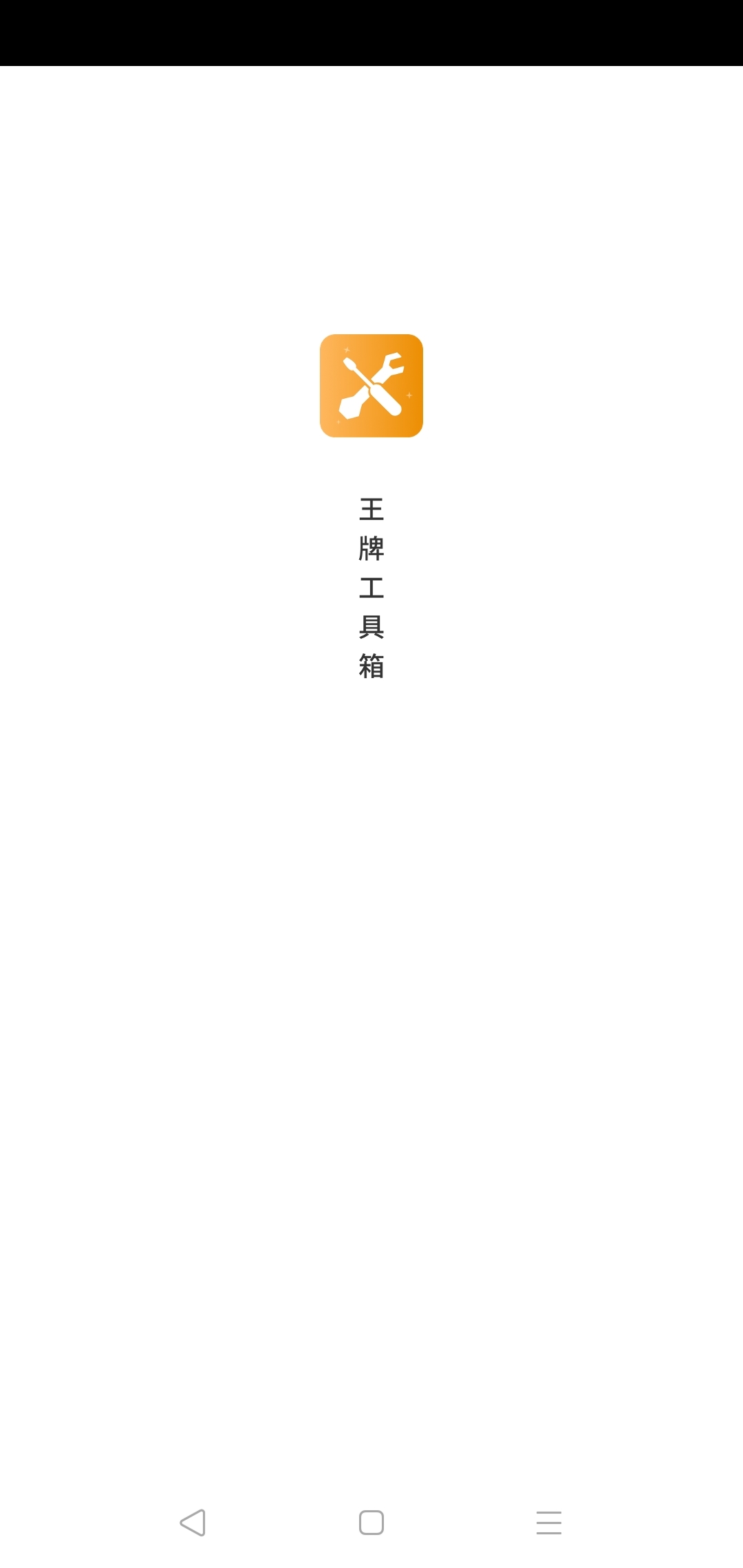Tap the character 牌 in the title

(371, 548)
